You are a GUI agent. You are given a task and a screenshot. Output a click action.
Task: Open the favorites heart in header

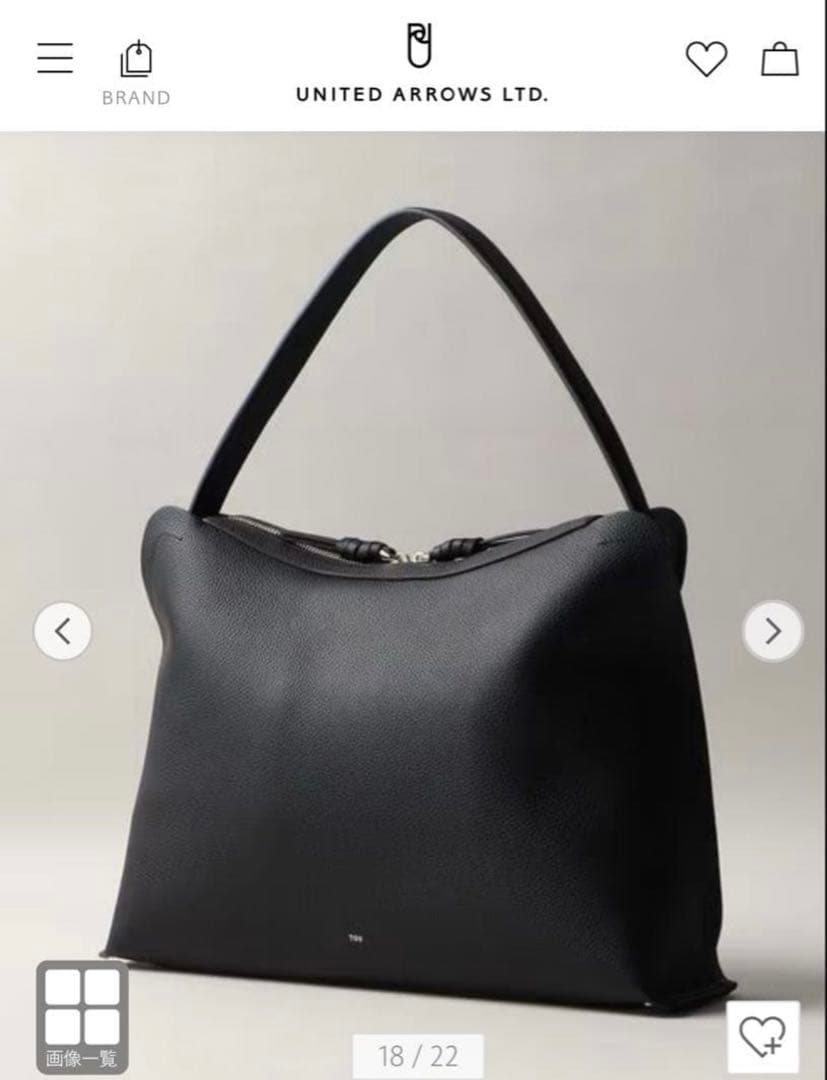(706, 59)
